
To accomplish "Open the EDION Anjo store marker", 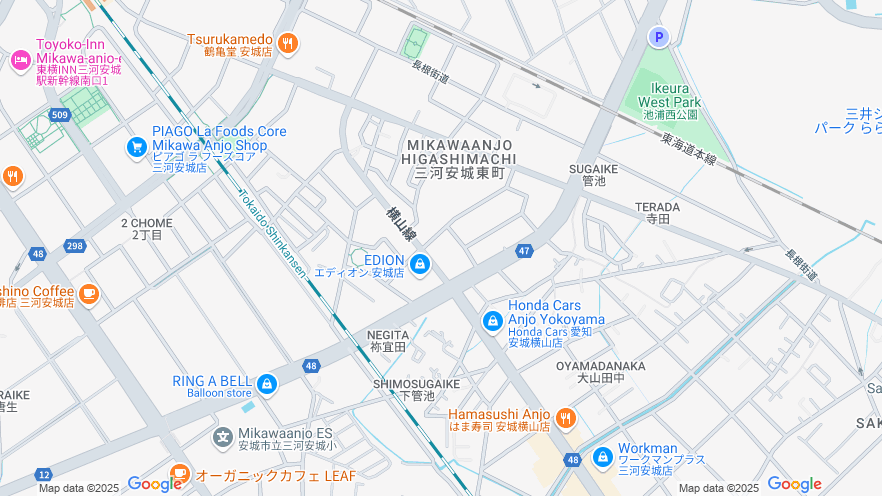I will click(x=420, y=264).
